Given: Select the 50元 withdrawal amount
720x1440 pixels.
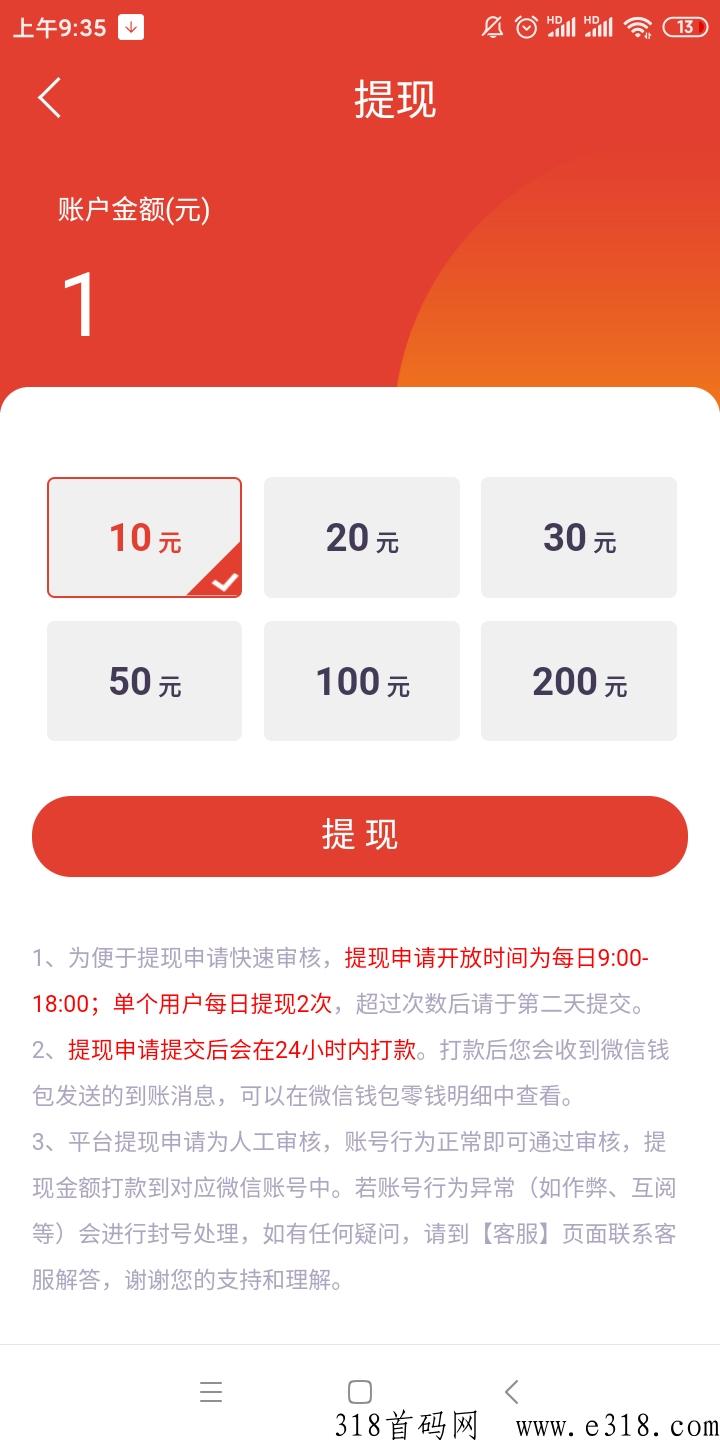Looking at the screenshot, I should 144,681.
